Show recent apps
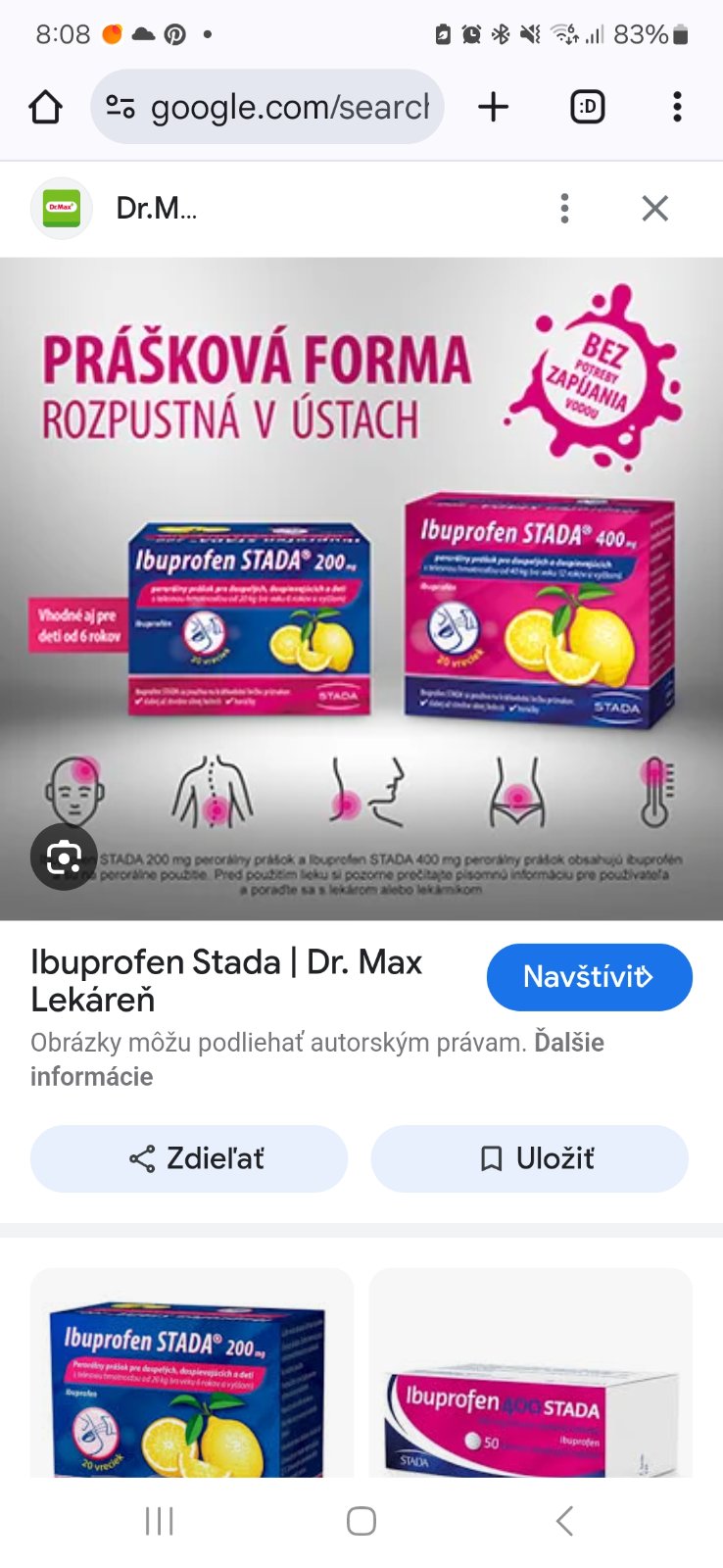 click(x=159, y=1521)
